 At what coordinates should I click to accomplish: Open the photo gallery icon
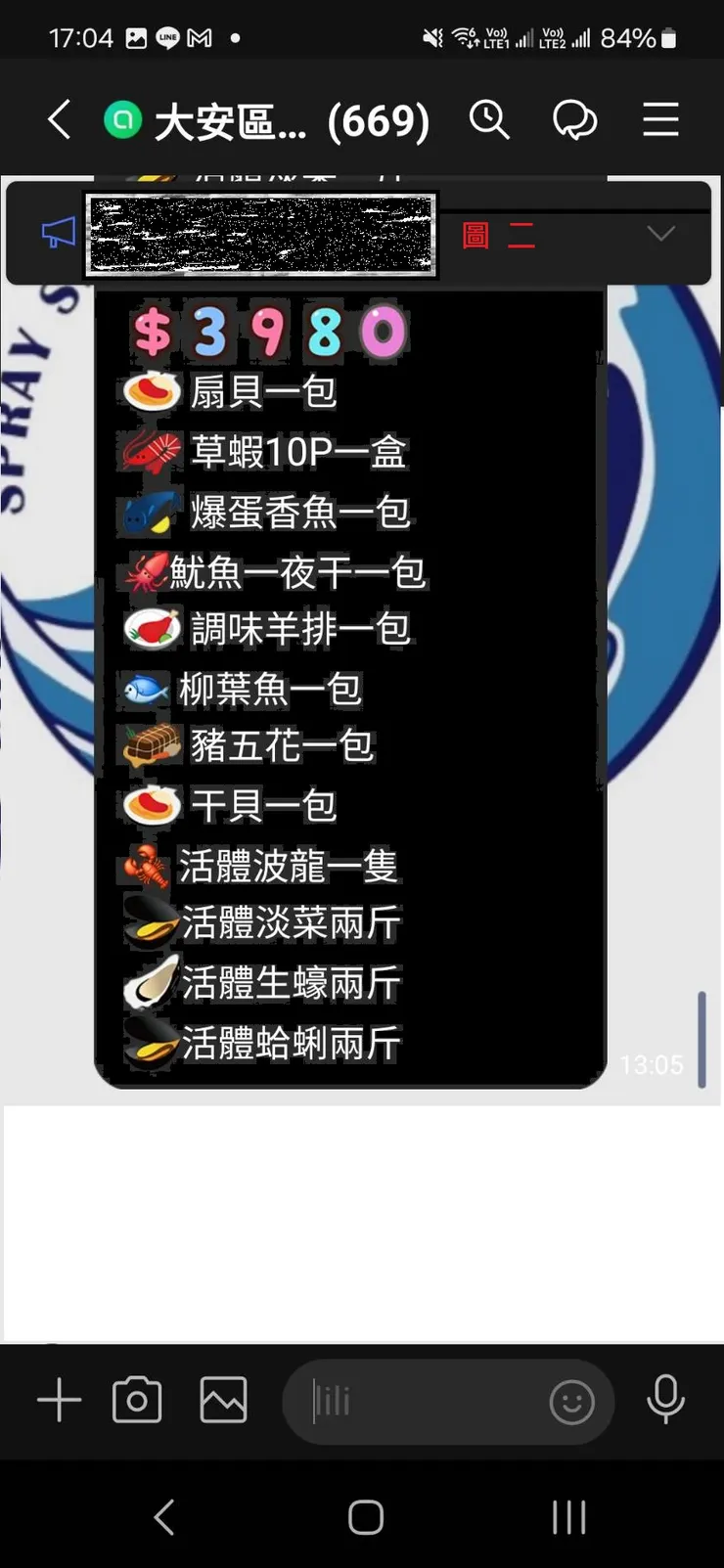[x=222, y=1400]
